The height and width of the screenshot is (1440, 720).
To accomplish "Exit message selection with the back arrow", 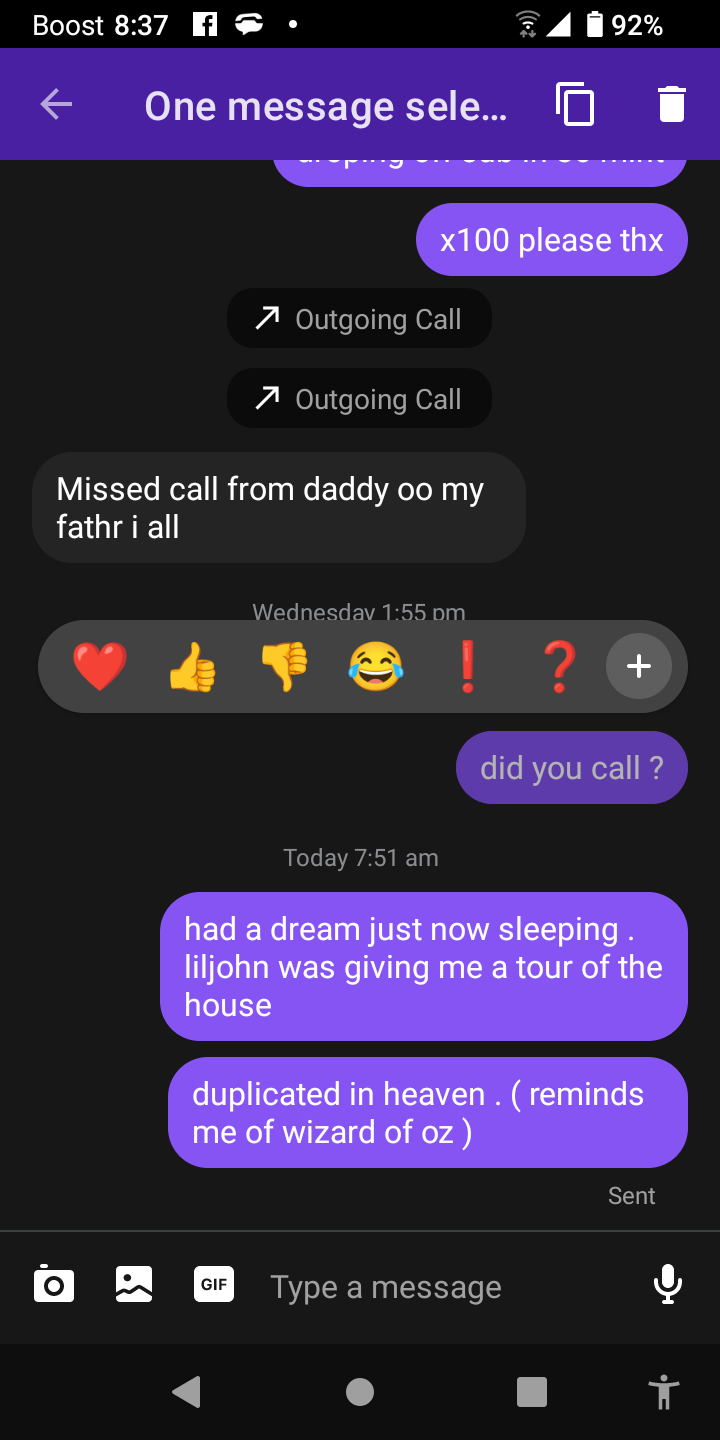I will coord(56,104).
